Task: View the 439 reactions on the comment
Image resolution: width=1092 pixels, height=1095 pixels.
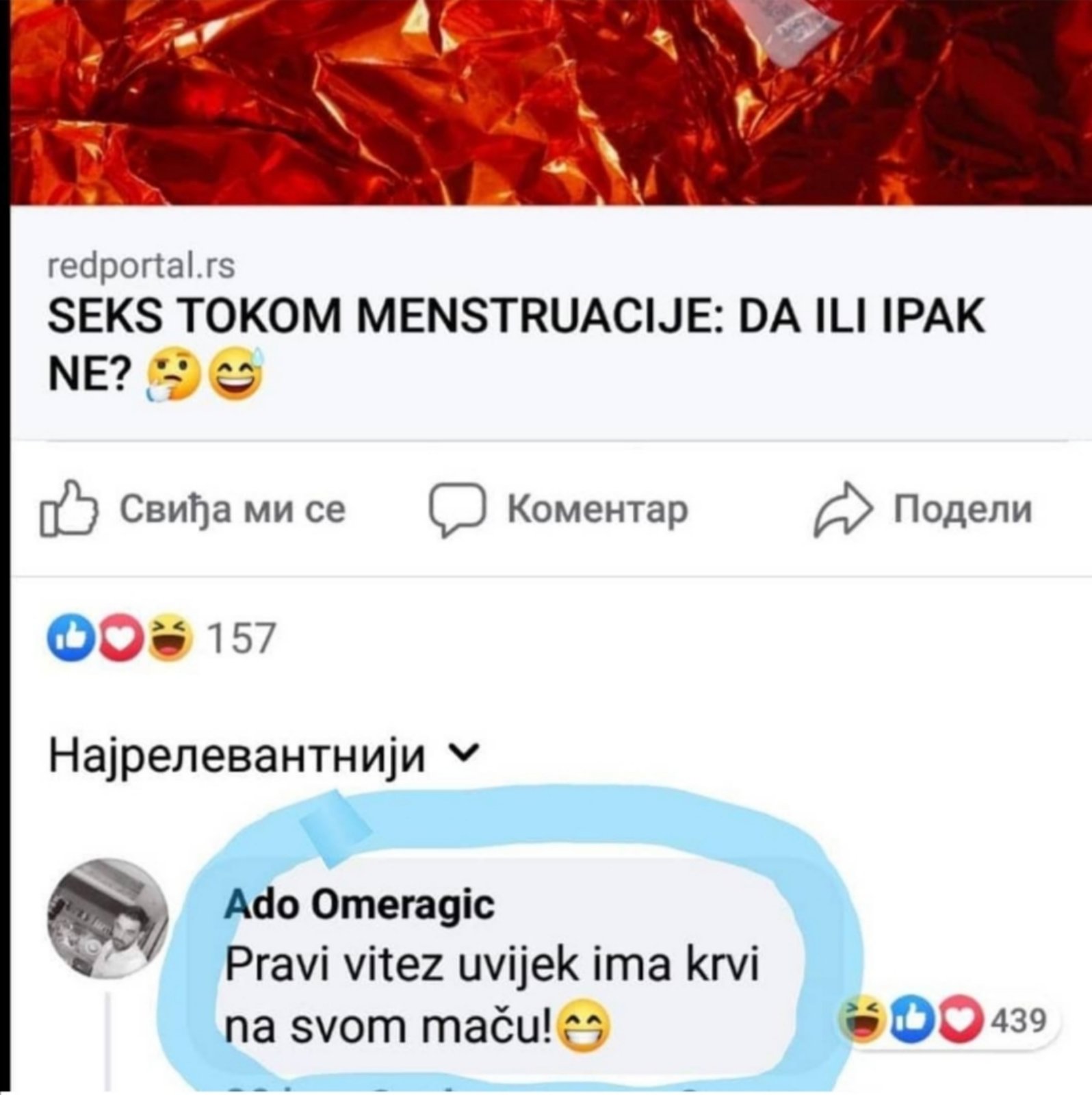Action: 946,1021
